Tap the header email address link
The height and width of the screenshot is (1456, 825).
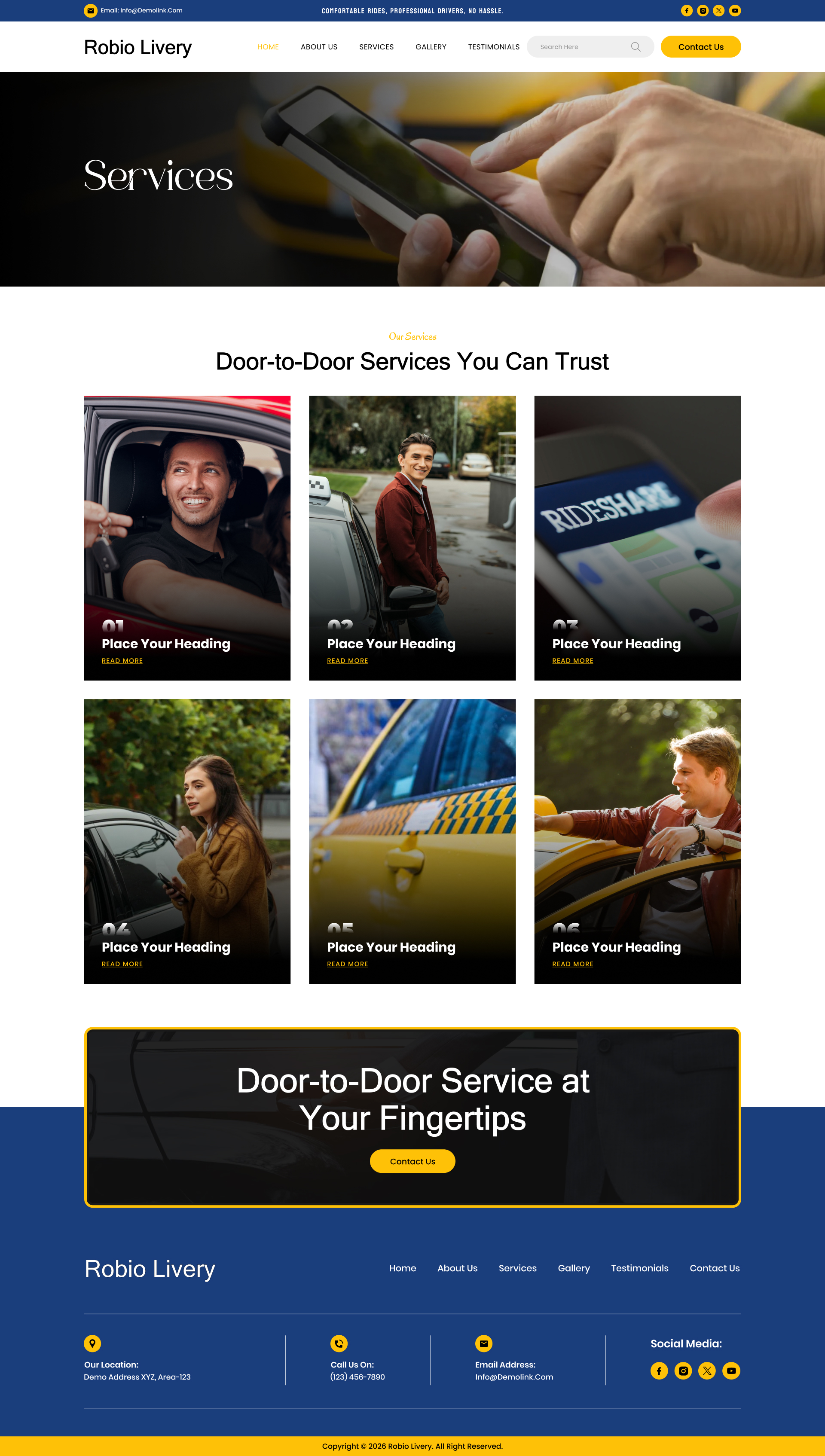coord(141,11)
